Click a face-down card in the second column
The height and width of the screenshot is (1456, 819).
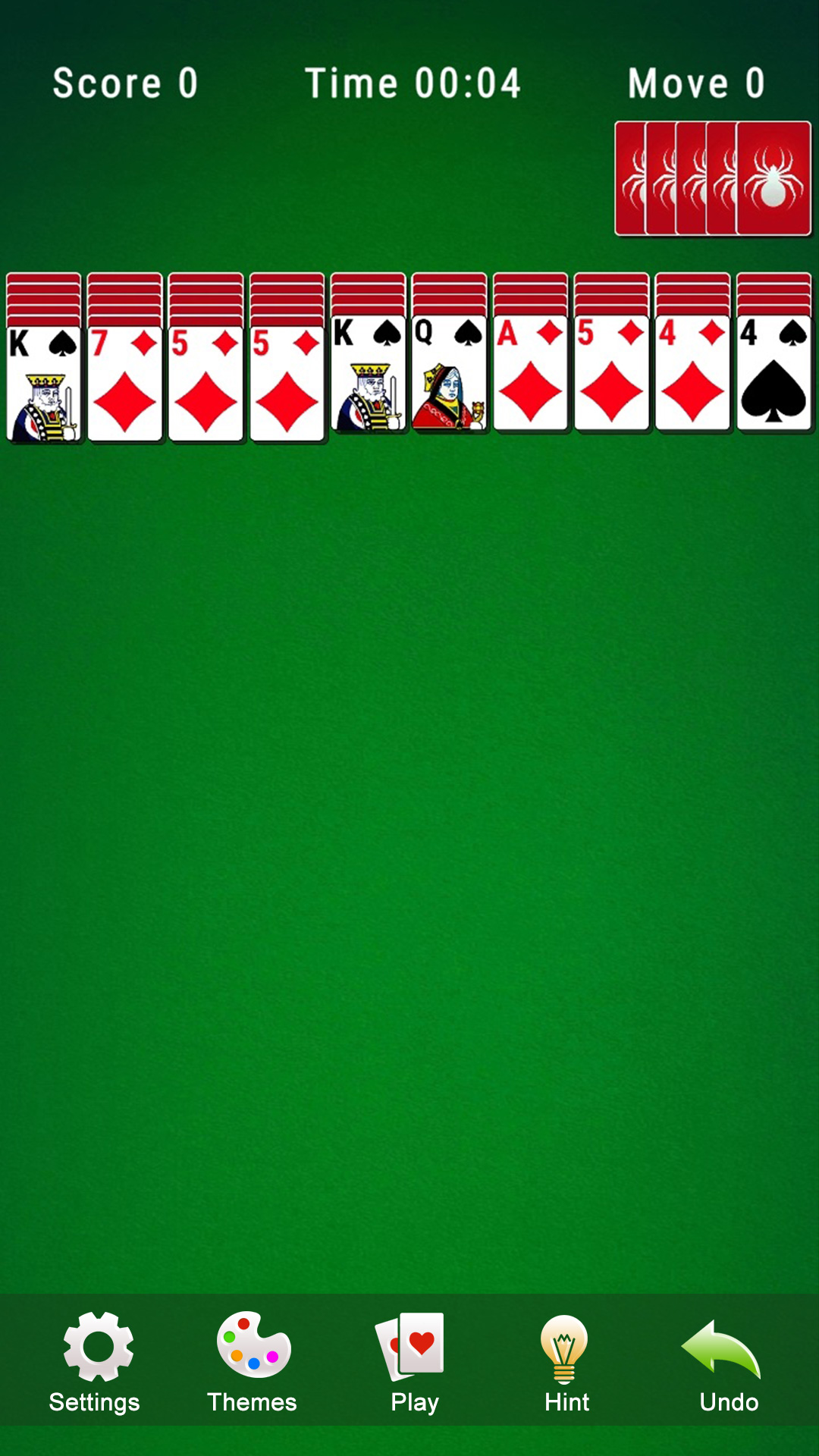[x=125, y=296]
